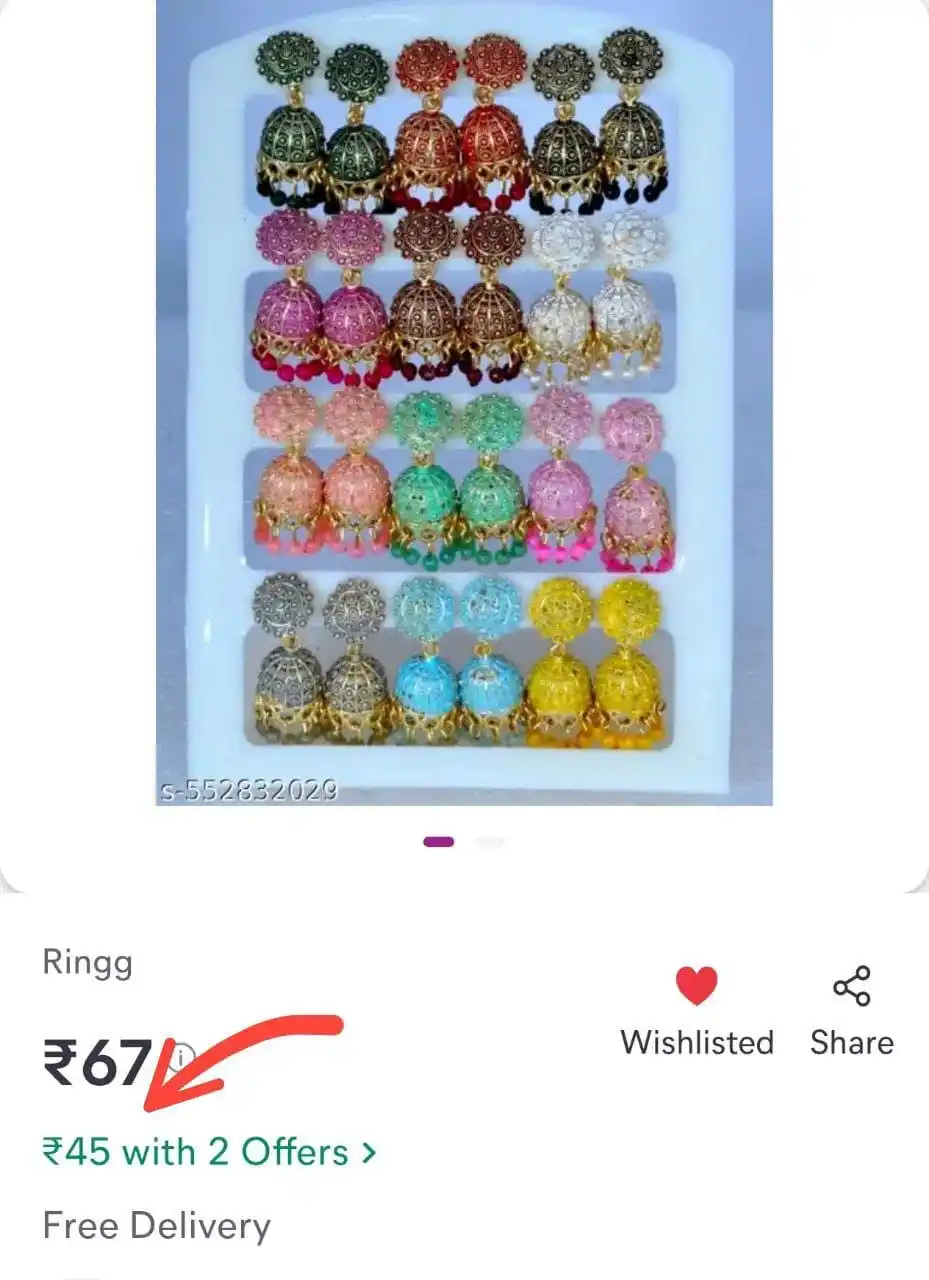Open the ₹45 with 2 Offers link
Screen dimensions: 929x1280
209,1152
